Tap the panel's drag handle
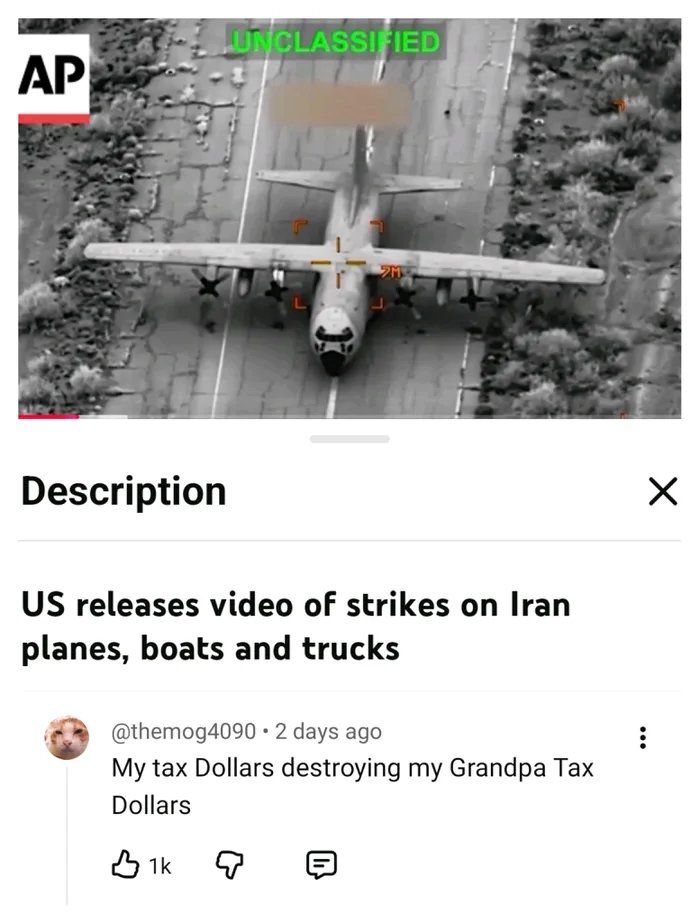Image resolution: width=700 pixels, height=923 pixels. click(349, 438)
